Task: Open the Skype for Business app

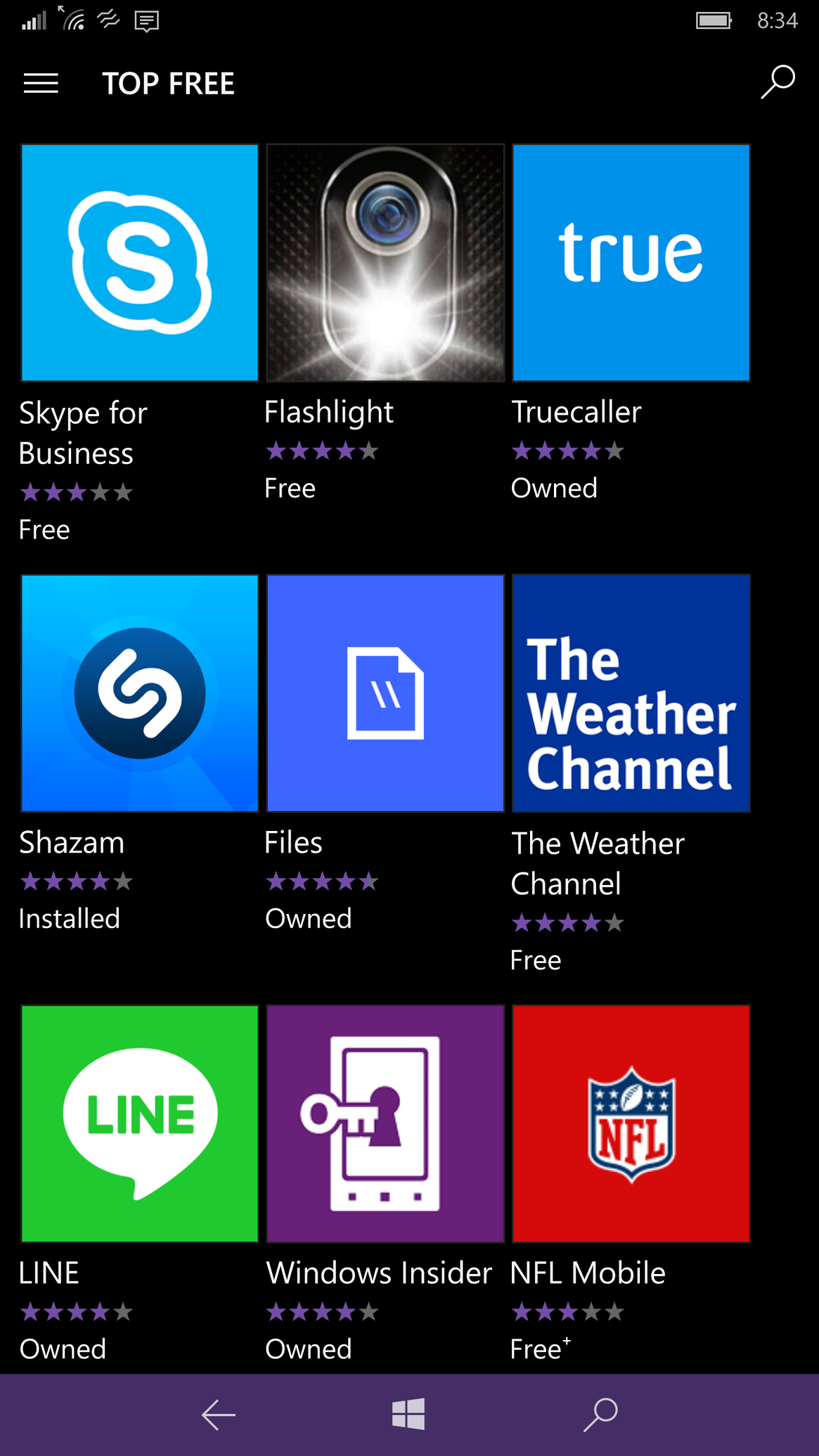Action: (x=140, y=263)
